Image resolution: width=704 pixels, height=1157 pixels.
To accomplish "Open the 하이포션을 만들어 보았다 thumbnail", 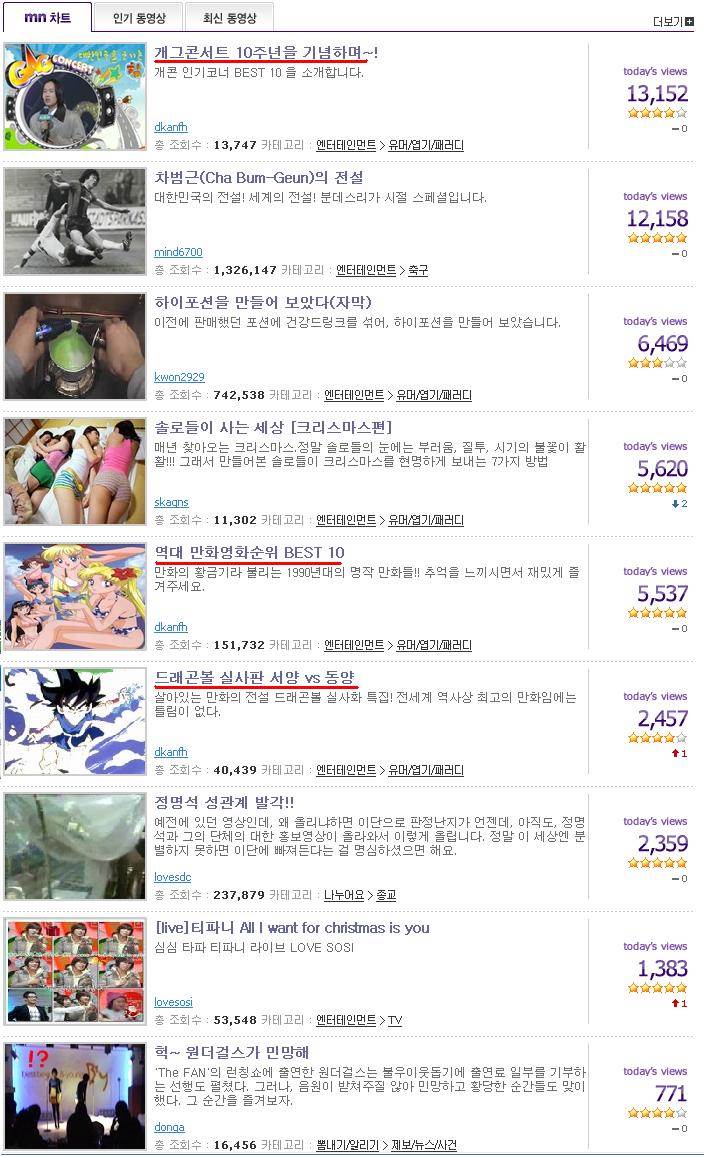I will 75,347.
